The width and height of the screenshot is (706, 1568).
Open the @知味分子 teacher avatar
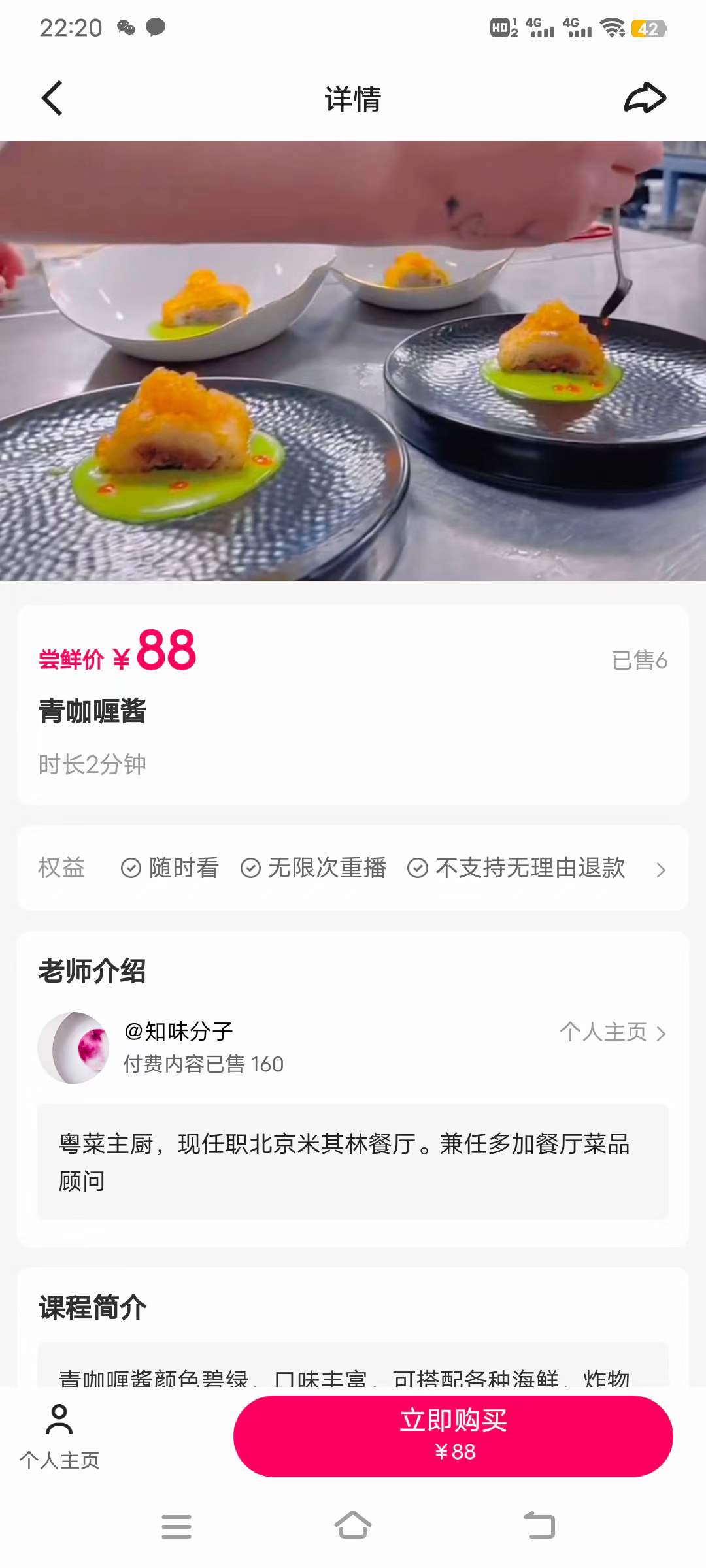[x=74, y=1047]
